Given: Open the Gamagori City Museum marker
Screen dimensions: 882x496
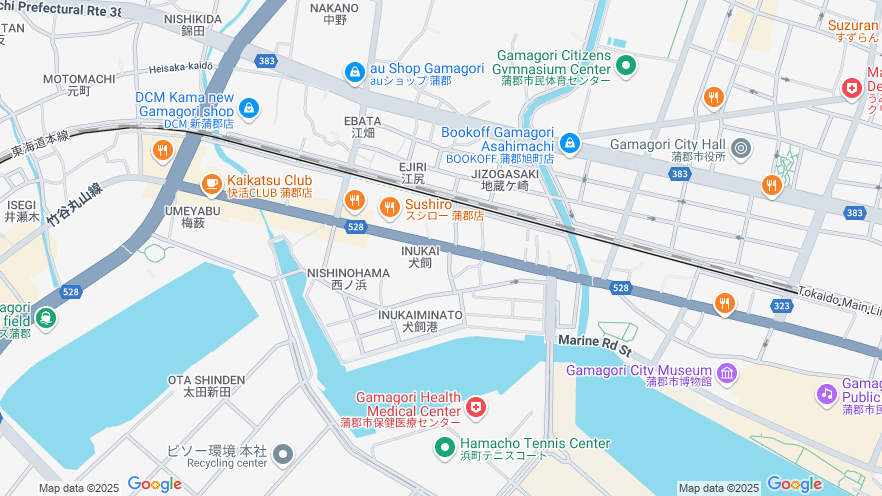Looking at the screenshot, I should 726,374.
